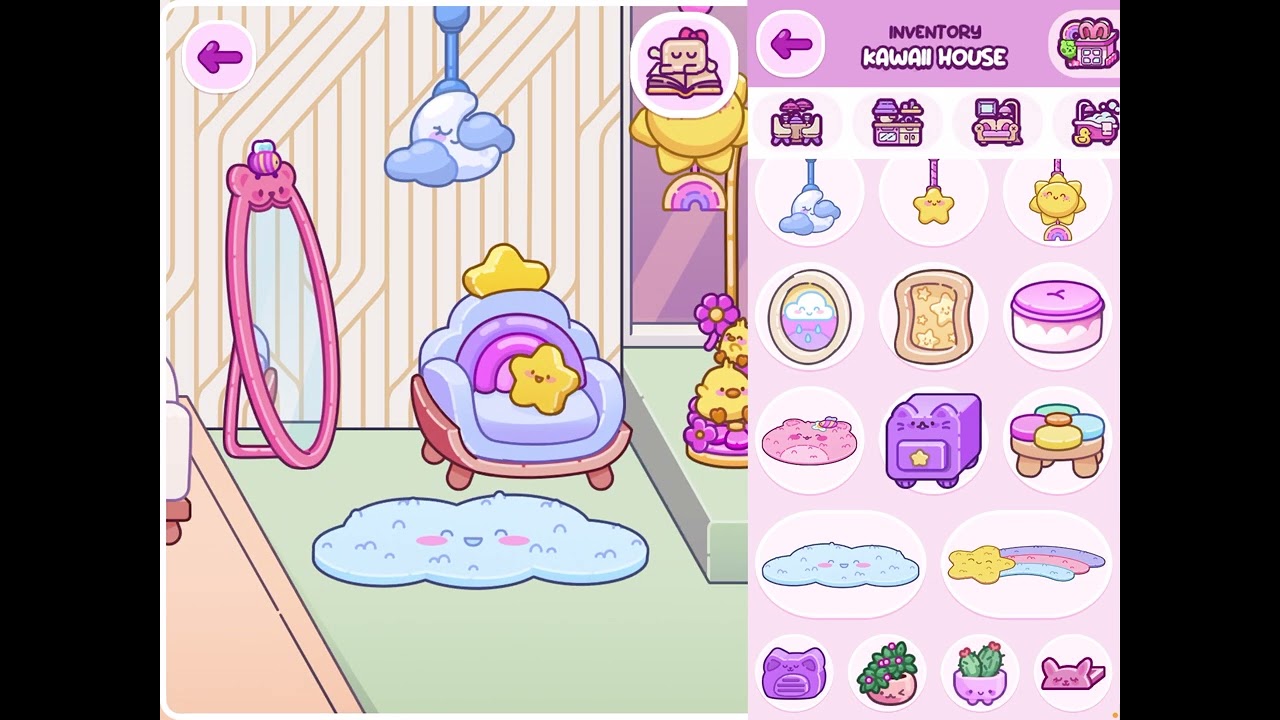Go back from the Kawaii House inventory
Viewport: 1280px width, 720px height.
(790, 44)
